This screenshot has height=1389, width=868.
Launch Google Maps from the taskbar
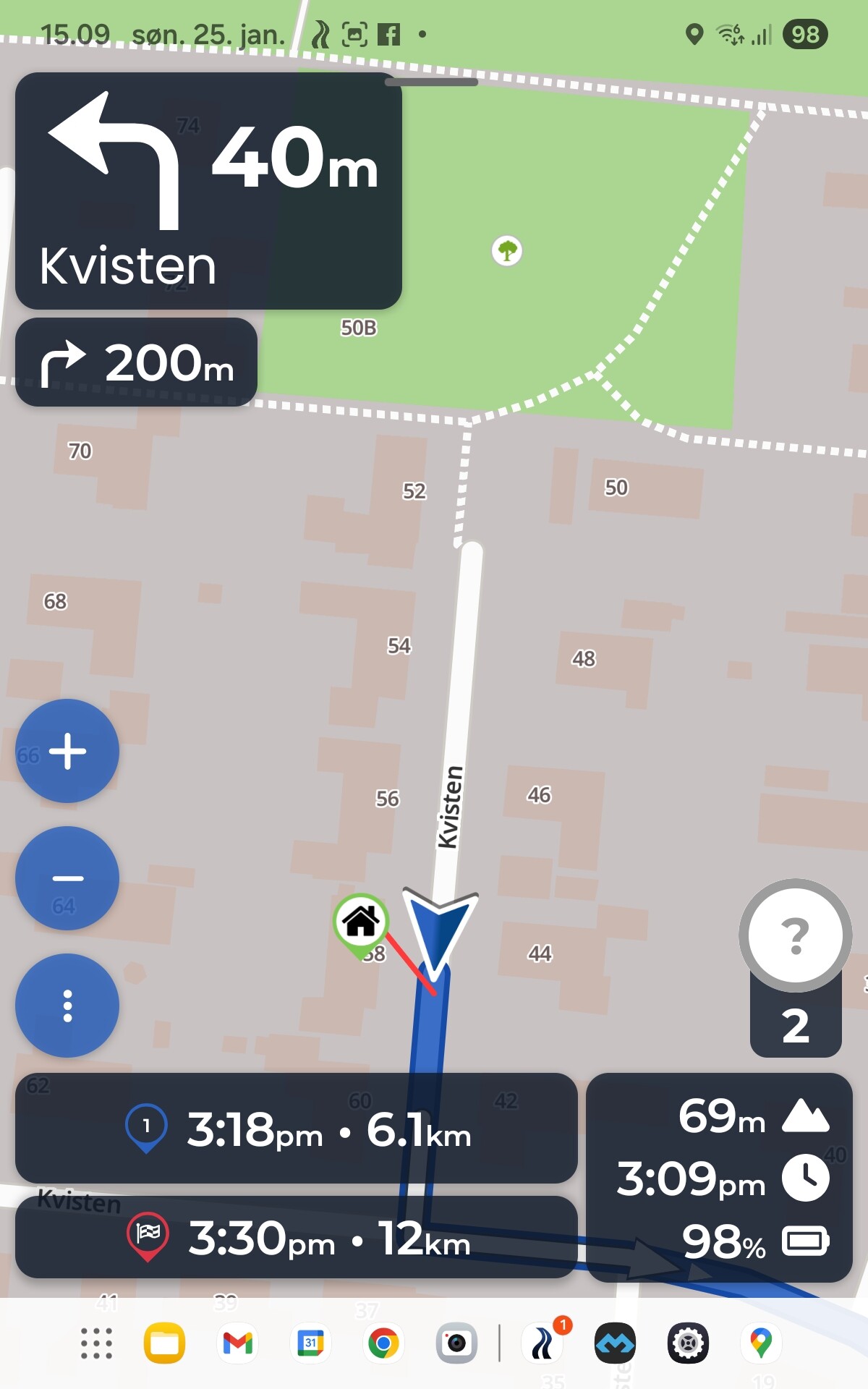coord(760,1343)
